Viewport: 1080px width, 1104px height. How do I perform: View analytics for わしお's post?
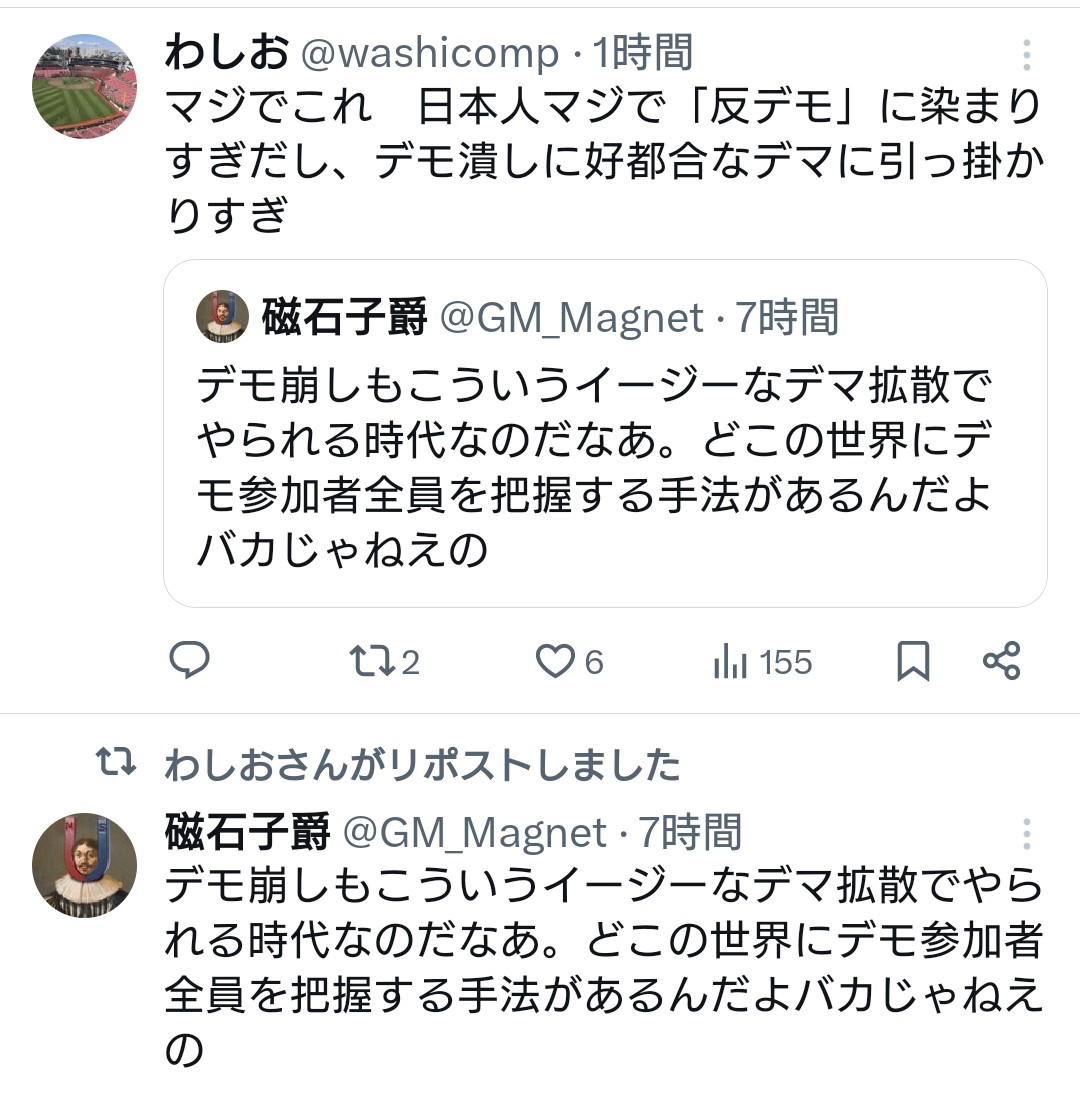[x=762, y=662]
